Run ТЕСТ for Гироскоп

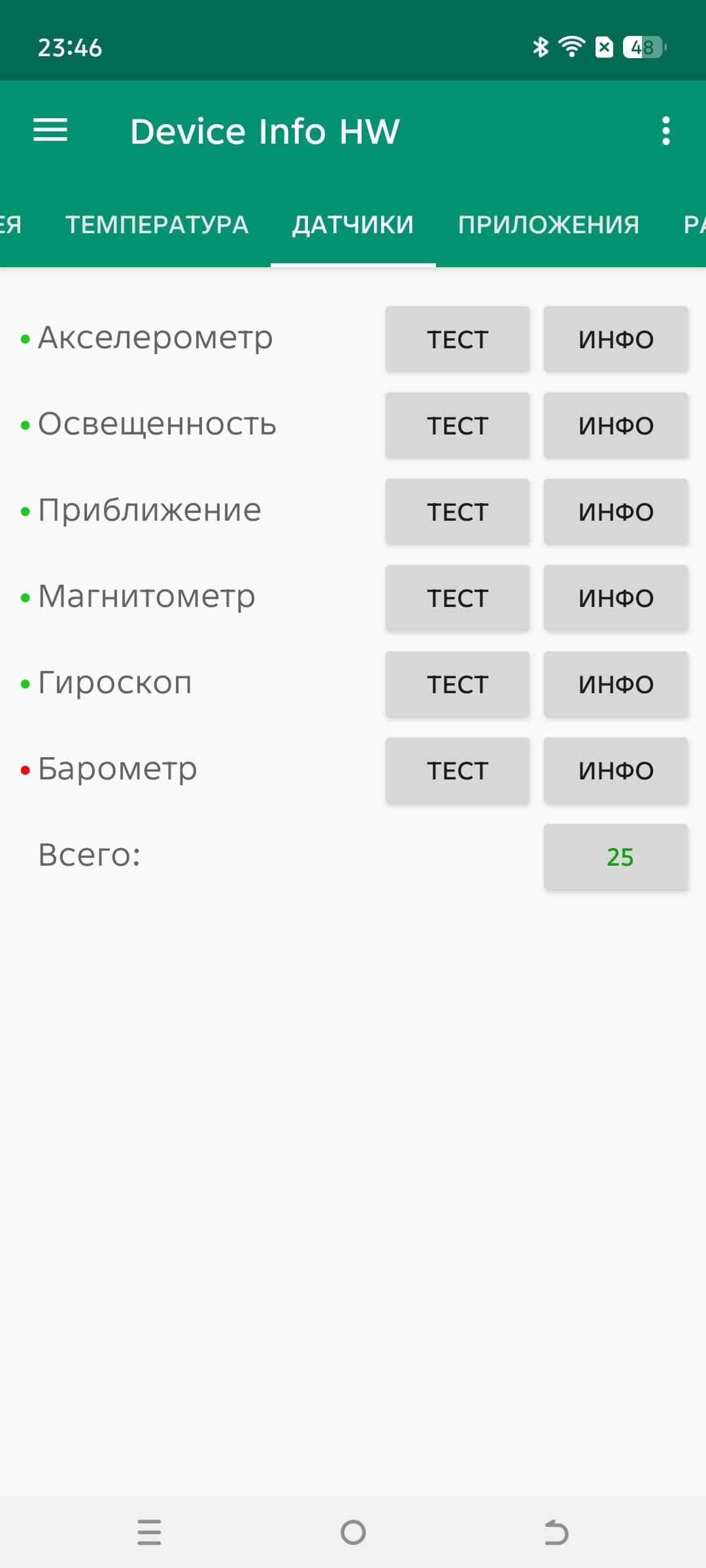458,684
